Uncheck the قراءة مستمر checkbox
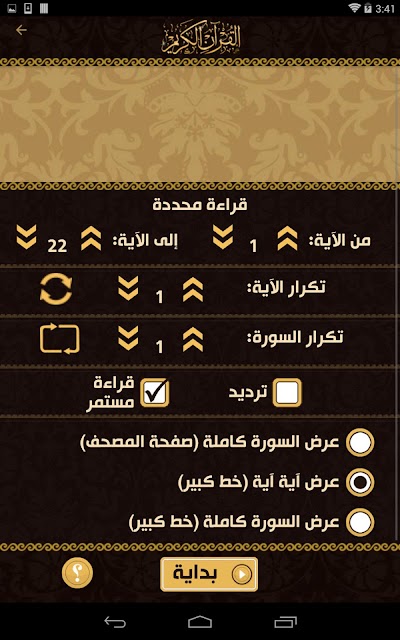Image resolution: width=400 pixels, height=640 pixels. (x=155, y=392)
